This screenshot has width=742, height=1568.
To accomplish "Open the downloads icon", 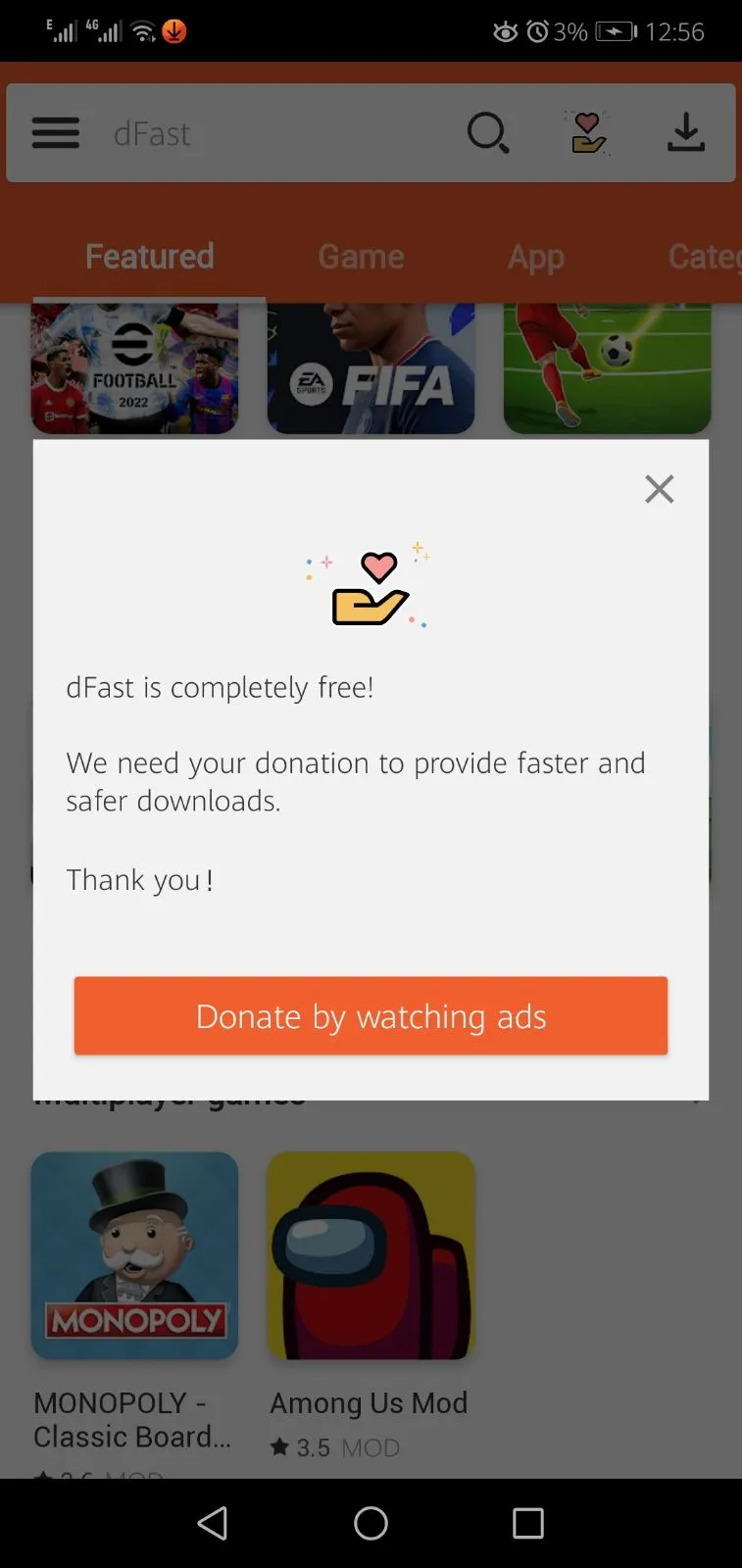I will click(x=686, y=132).
